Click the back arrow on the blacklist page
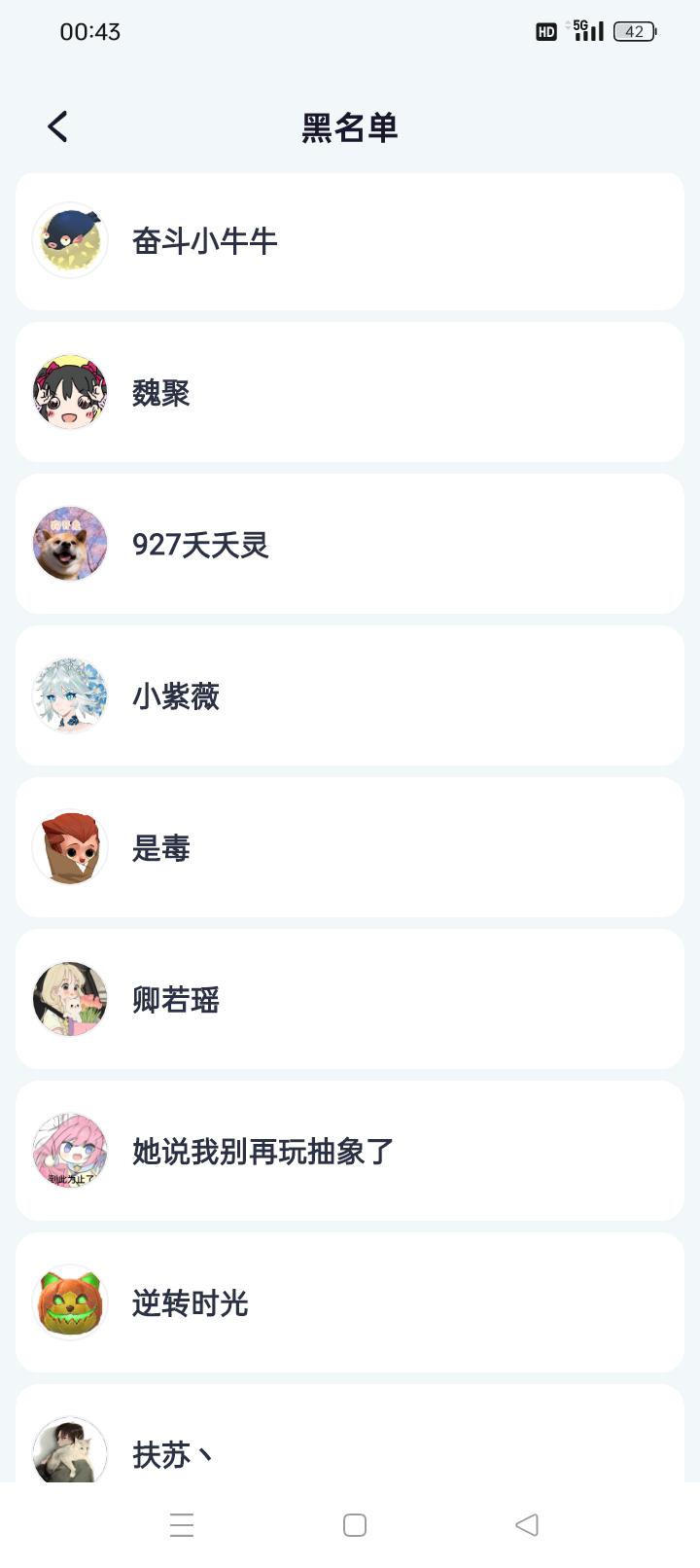 coord(56,125)
